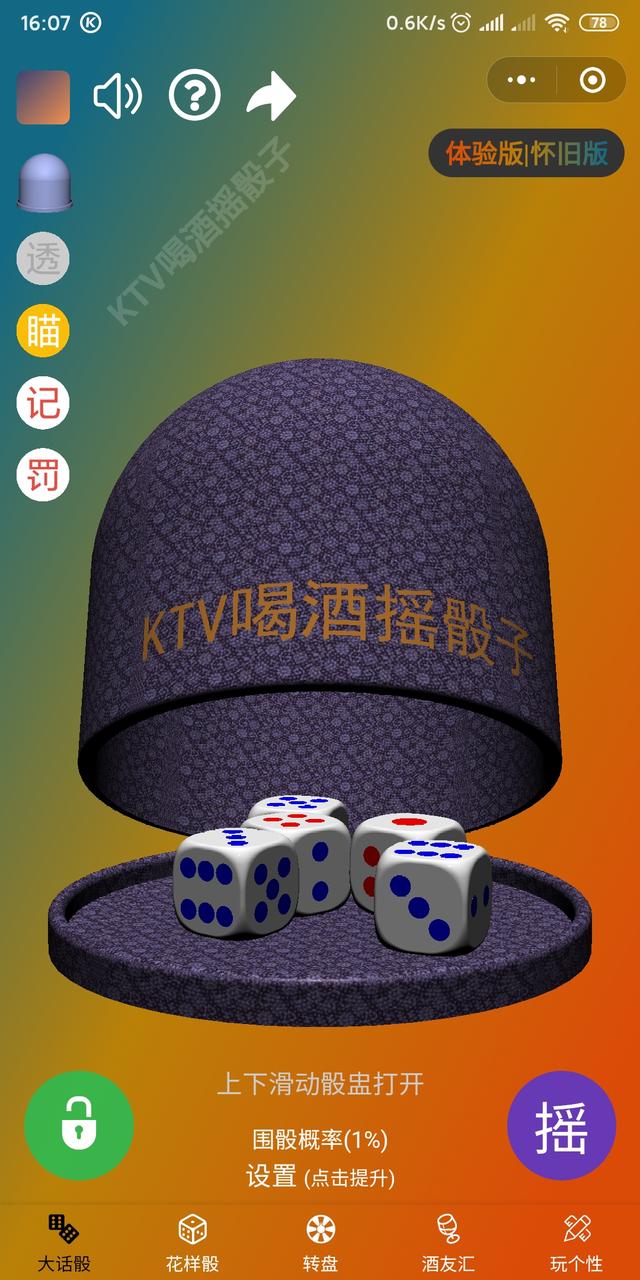The width and height of the screenshot is (640, 1280).
Task: Switch to the 玩个性 tab
Action: 576,1243
